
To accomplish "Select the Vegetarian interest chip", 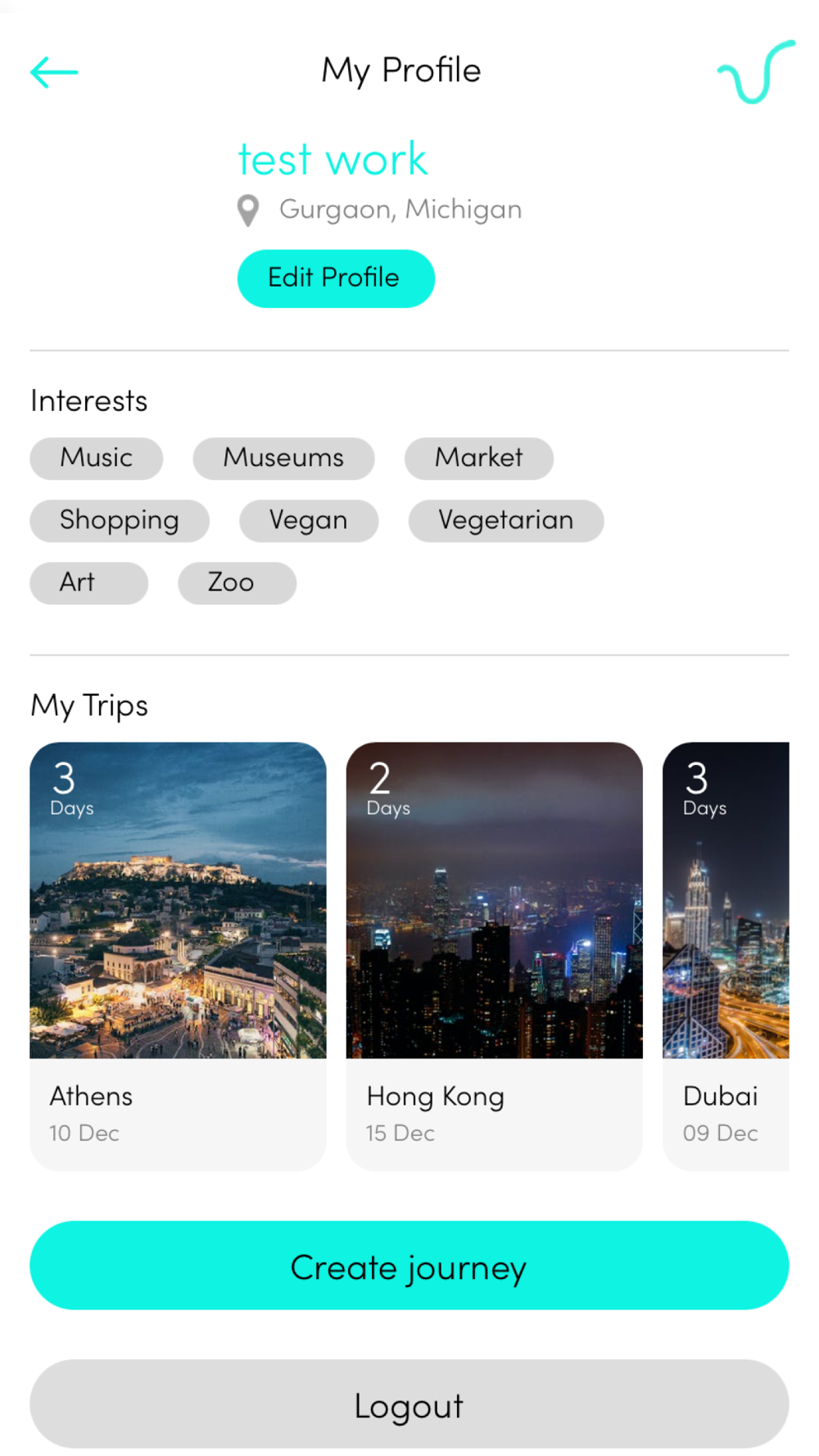I will [506, 521].
